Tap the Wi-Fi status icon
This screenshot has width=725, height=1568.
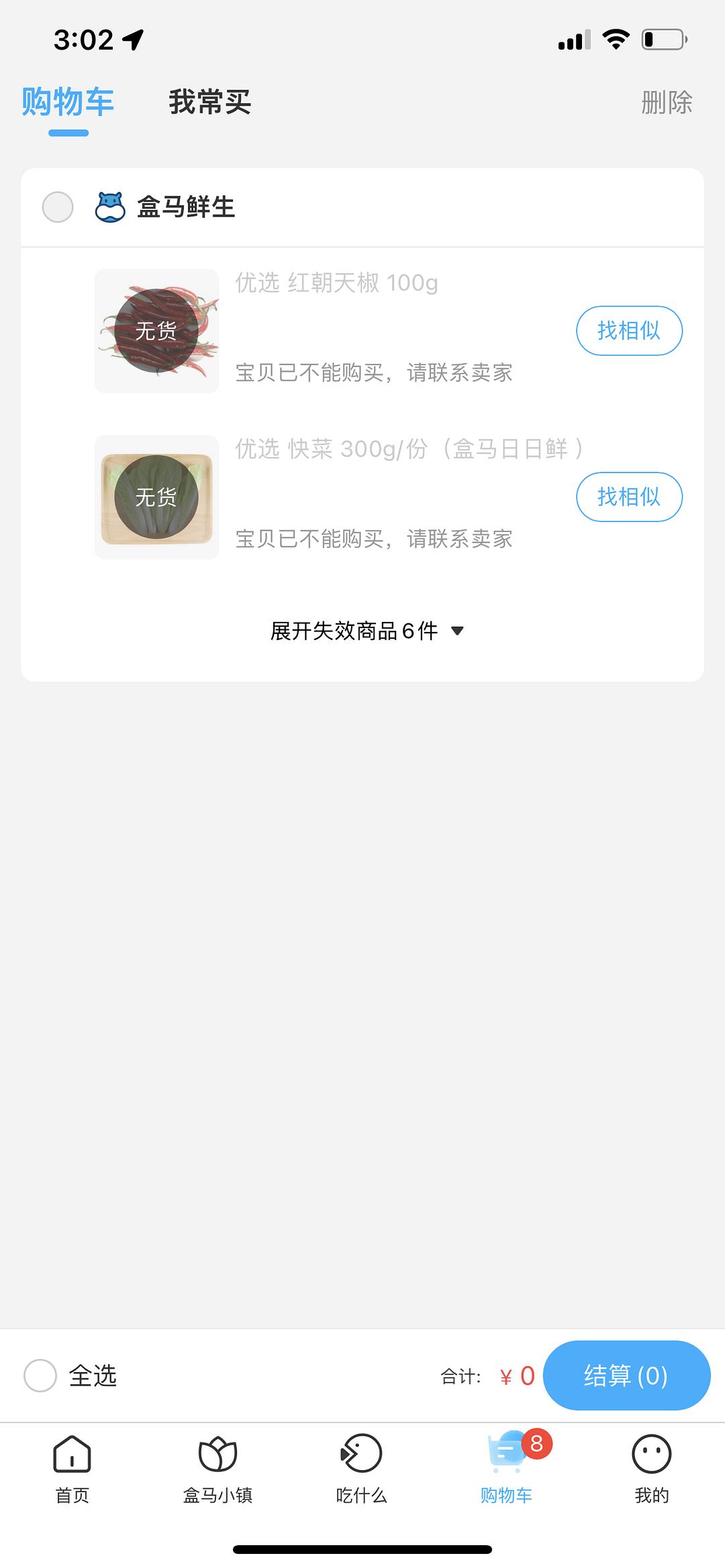[x=616, y=39]
